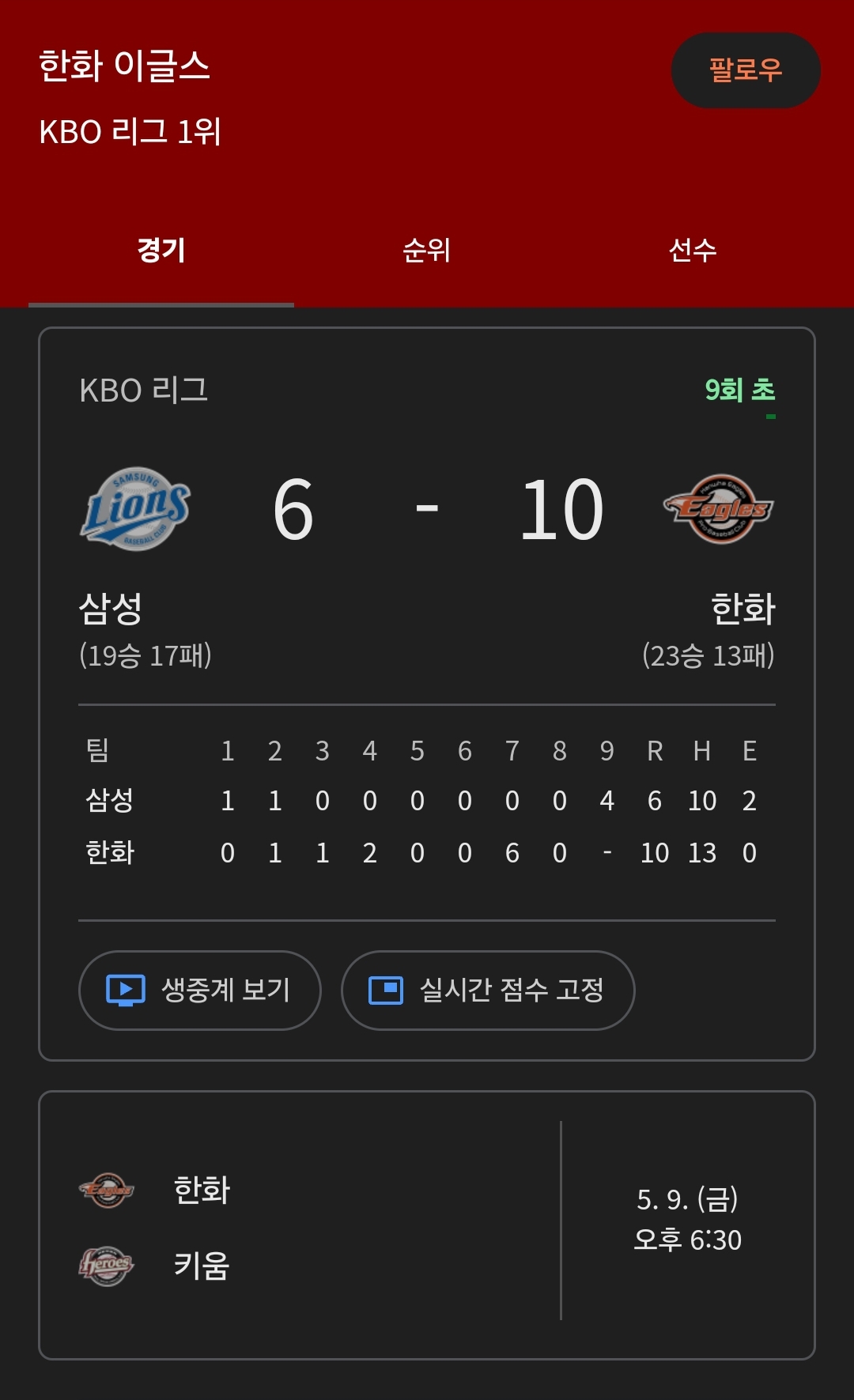Tap 생중계 보기 to watch live broadcast
The height and width of the screenshot is (1400, 854).
pyautogui.click(x=200, y=991)
